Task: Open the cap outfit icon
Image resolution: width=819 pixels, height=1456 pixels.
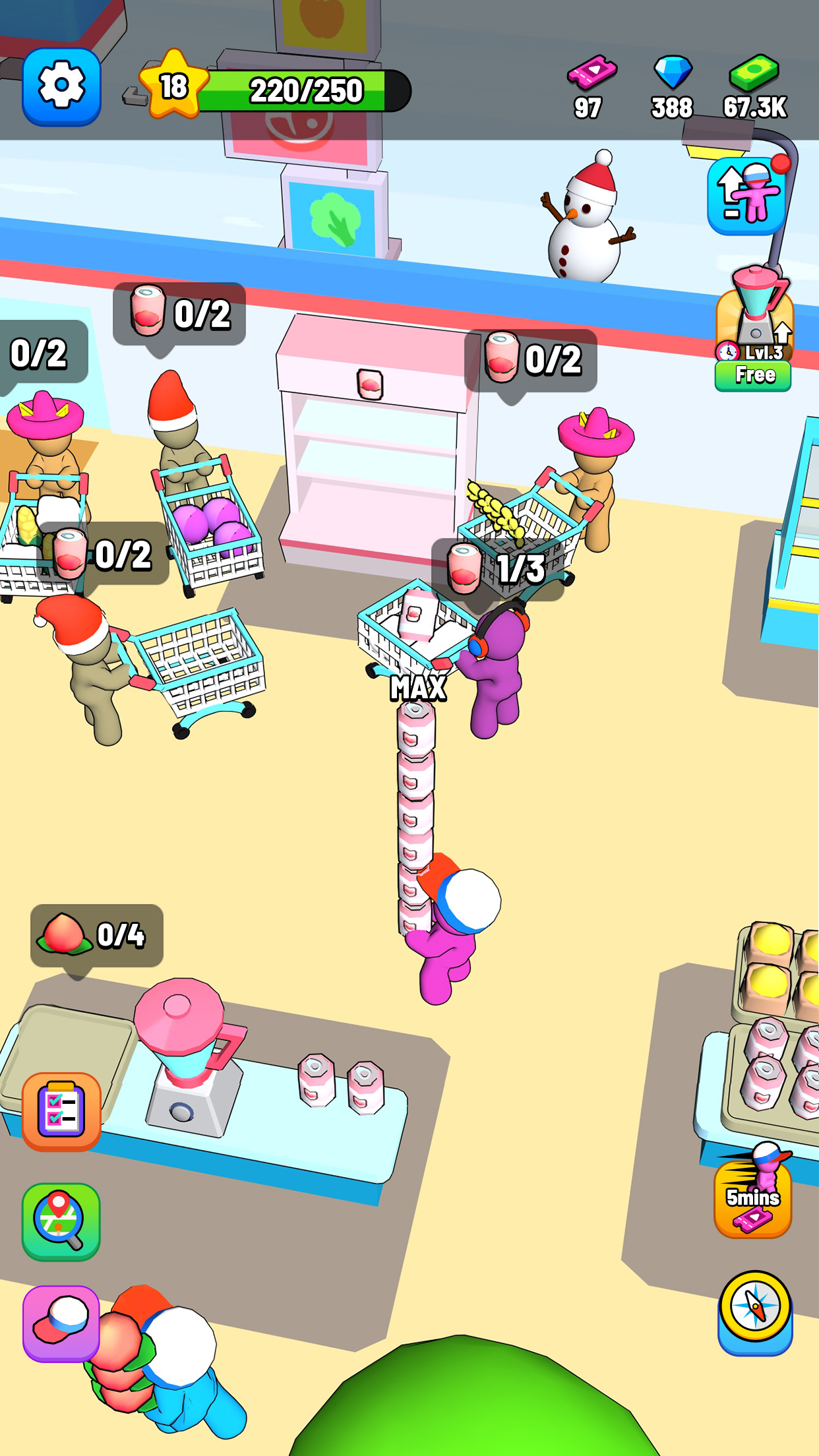Action: [61, 1323]
